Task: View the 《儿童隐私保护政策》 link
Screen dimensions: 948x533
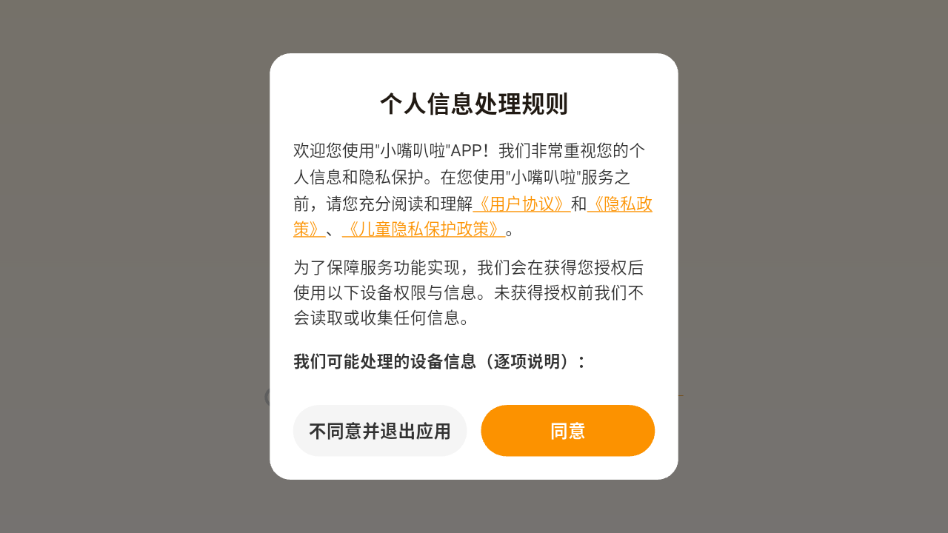Action: 423,229
